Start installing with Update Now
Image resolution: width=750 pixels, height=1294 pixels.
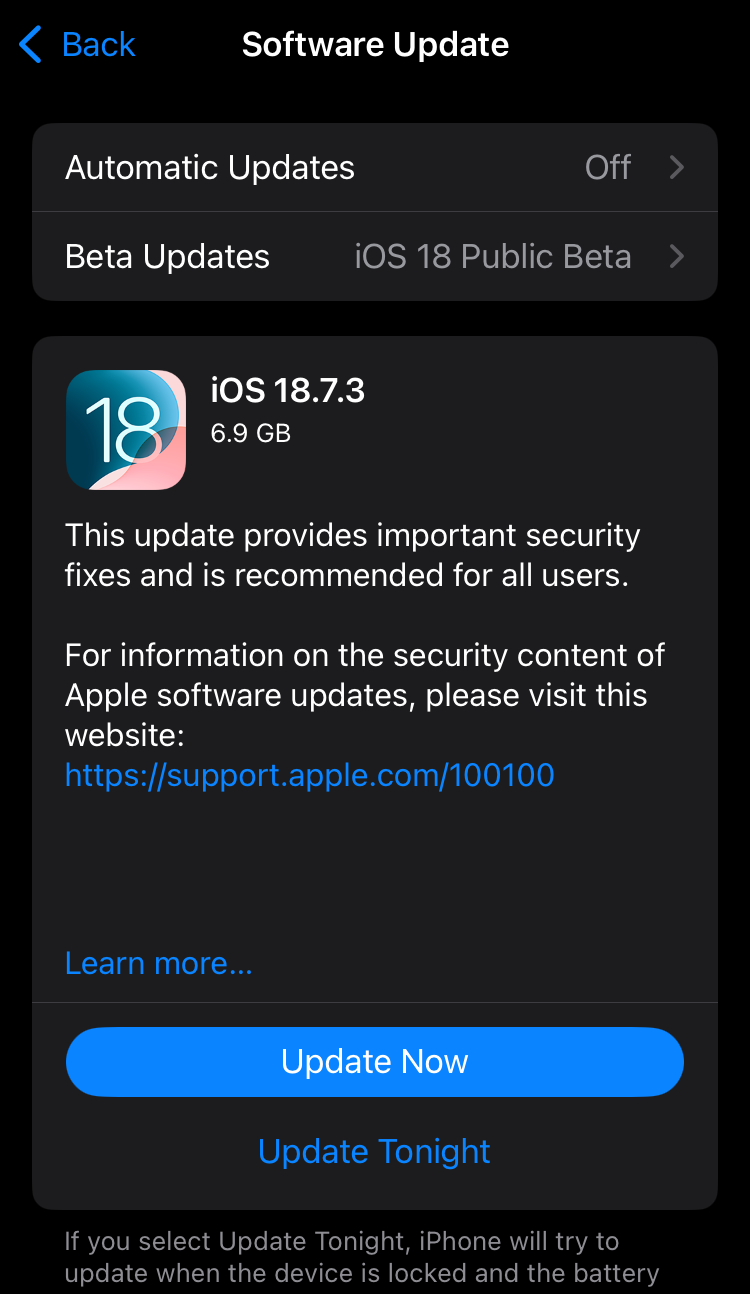pyautogui.click(x=374, y=1061)
